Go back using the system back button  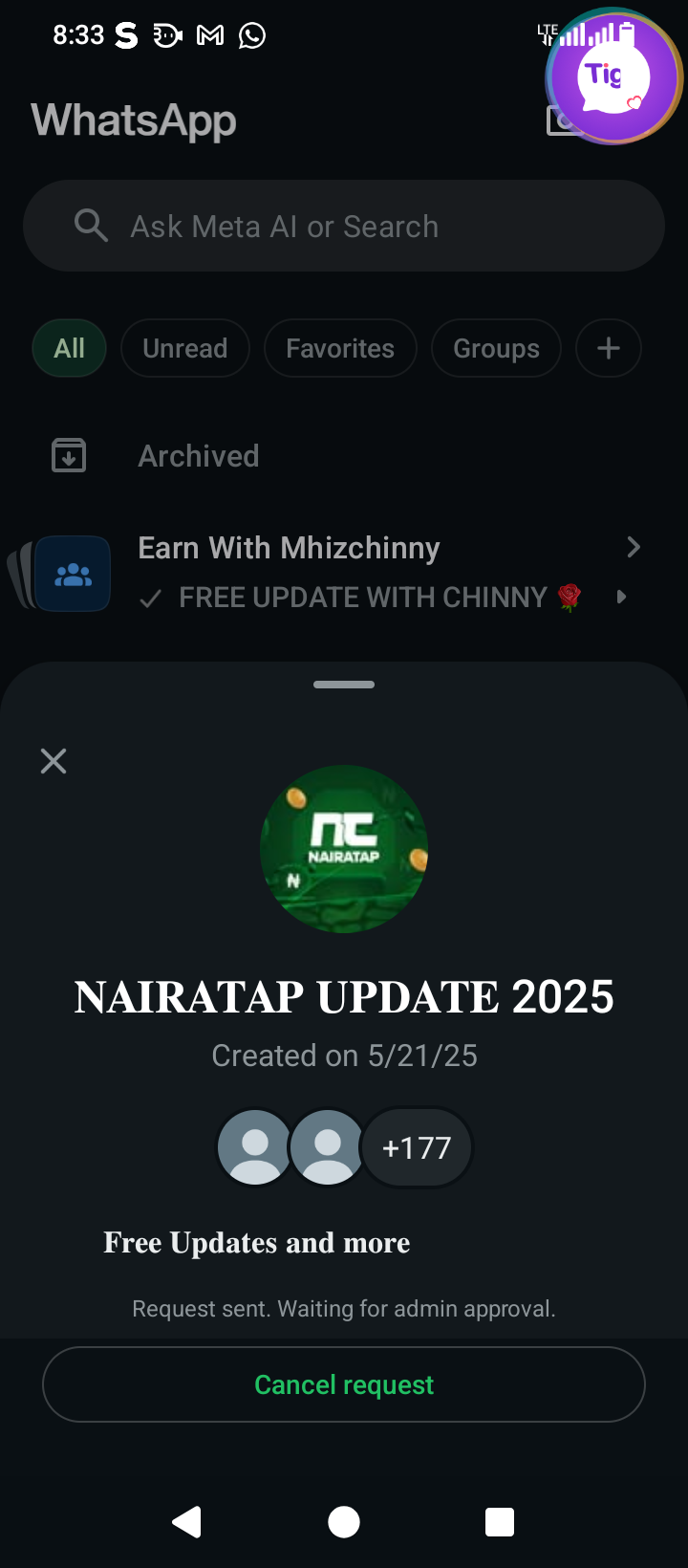click(187, 1521)
